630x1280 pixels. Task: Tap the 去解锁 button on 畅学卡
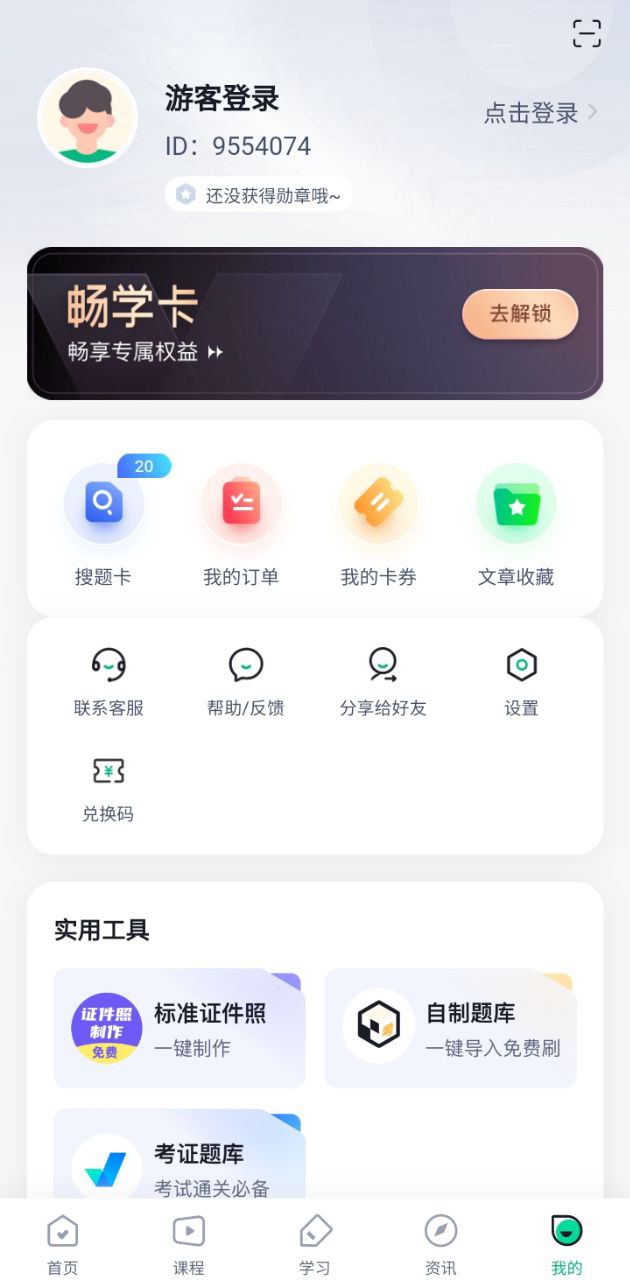[x=520, y=314]
